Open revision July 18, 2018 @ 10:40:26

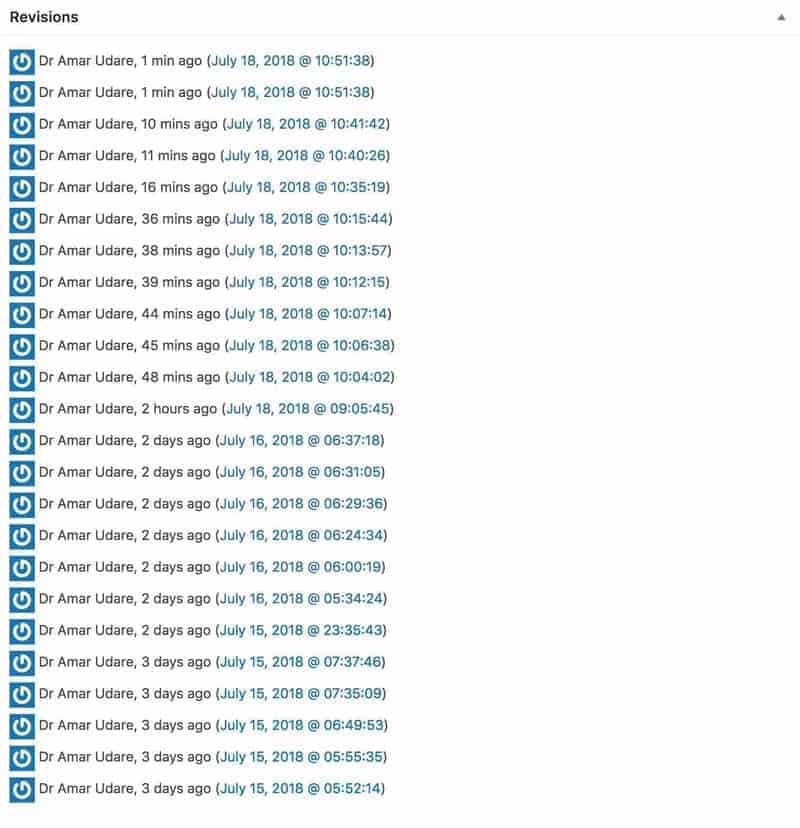(x=306, y=156)
